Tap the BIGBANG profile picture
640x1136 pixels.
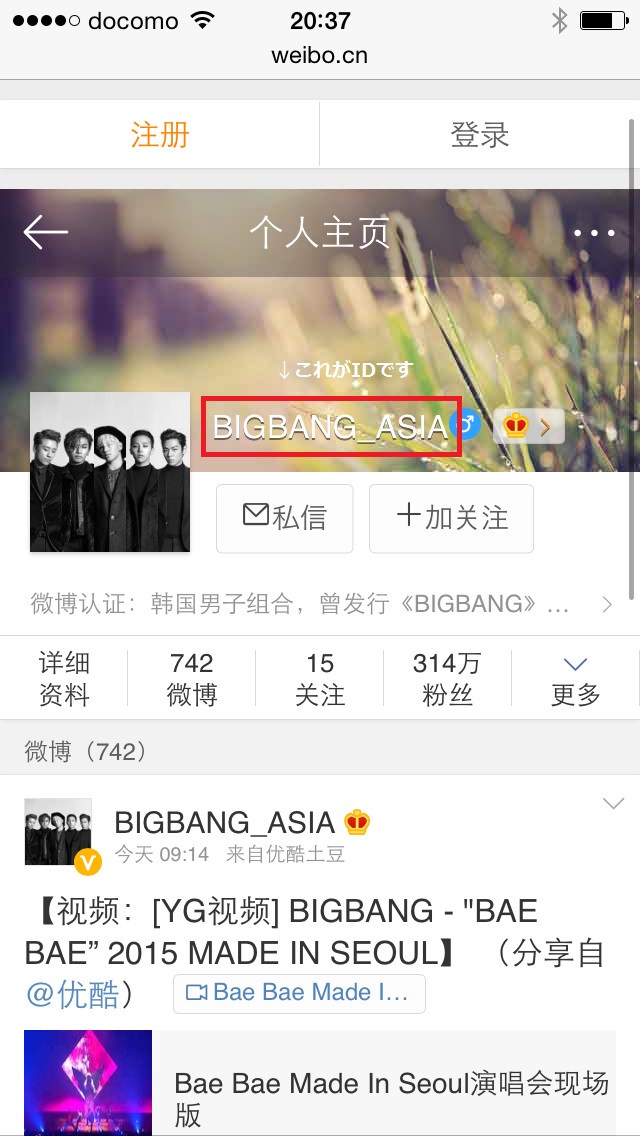coord(110,472)
